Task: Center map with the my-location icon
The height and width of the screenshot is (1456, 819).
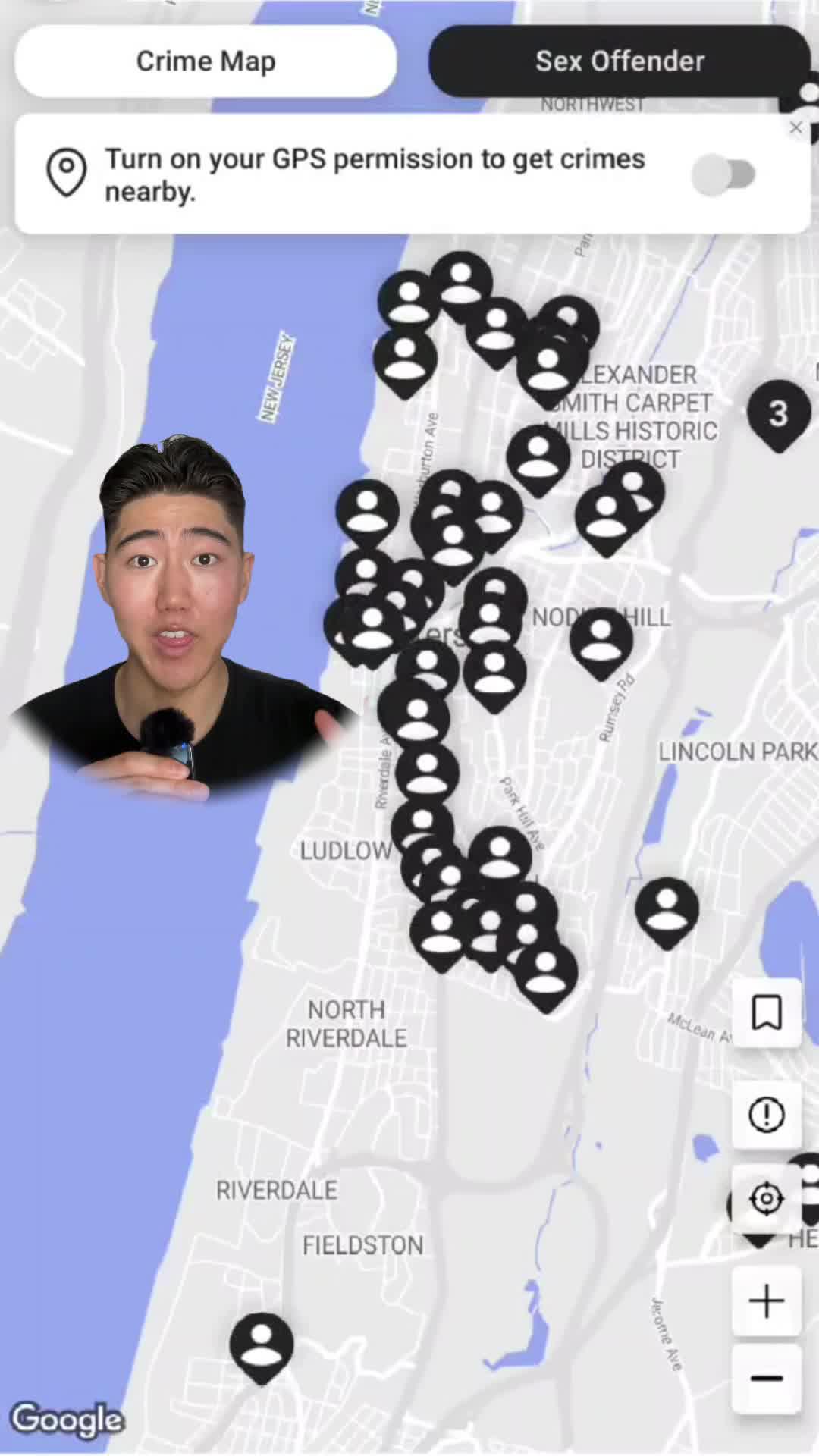Action: (x=766, y=1198)
